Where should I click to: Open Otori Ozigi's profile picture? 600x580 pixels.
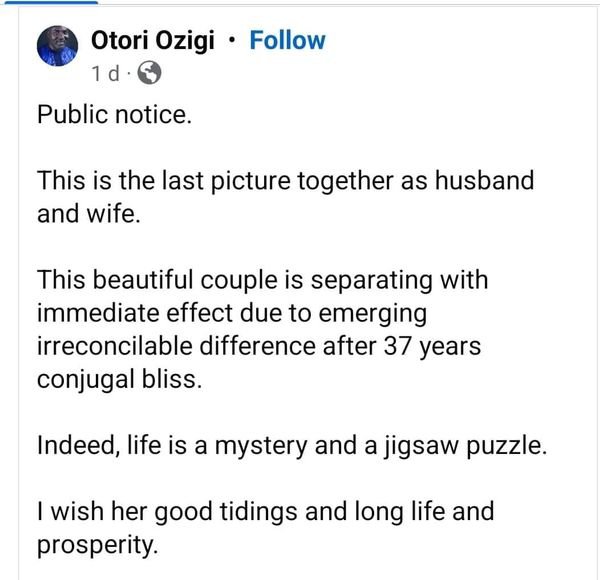point(59,48)
